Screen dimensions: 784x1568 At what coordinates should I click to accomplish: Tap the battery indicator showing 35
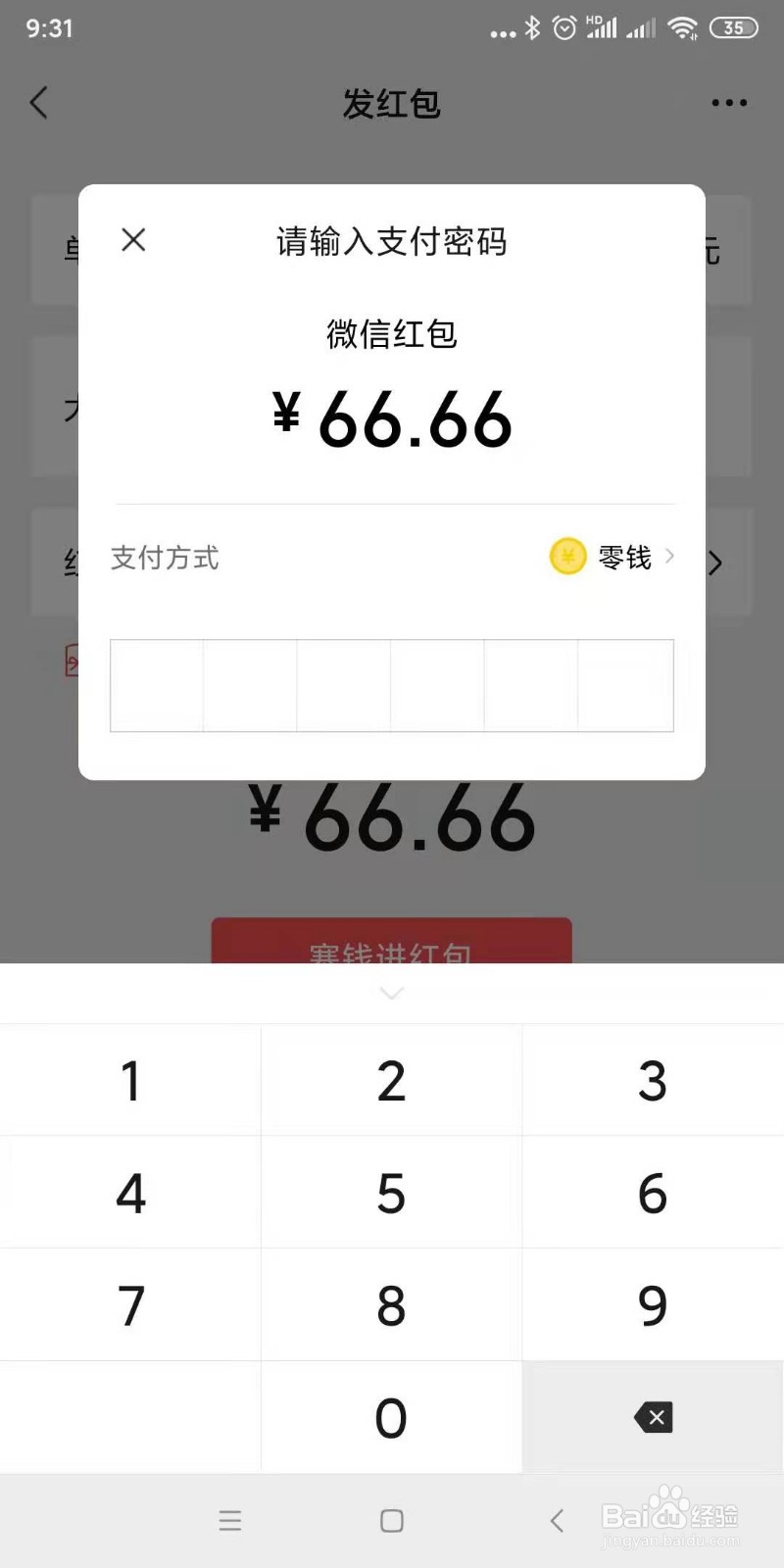coord(732,28)
